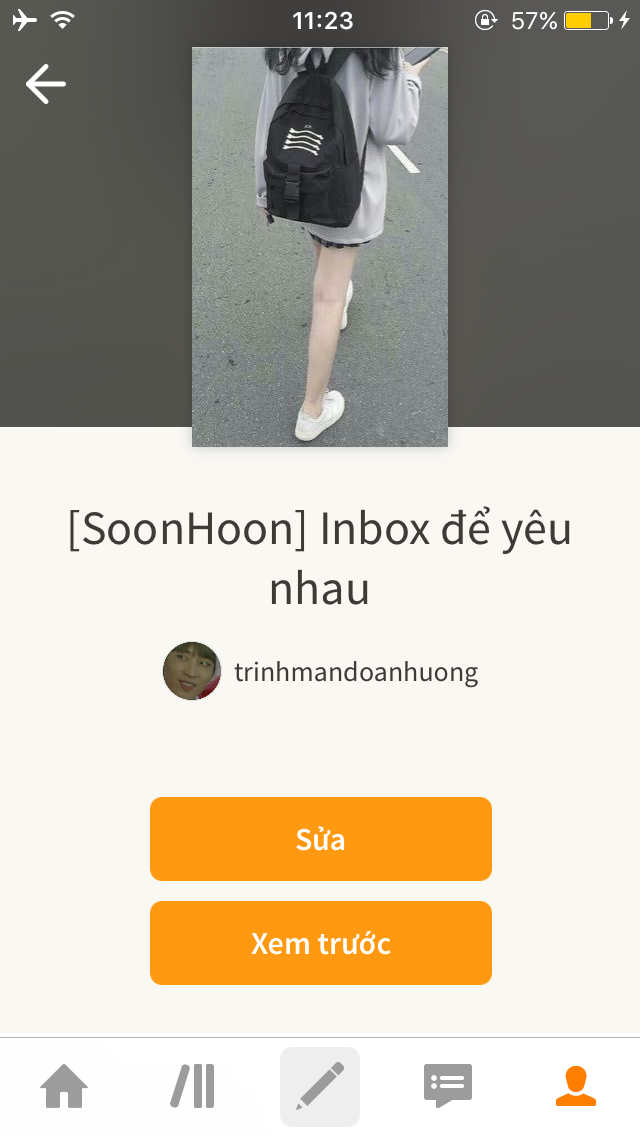Screen dimensions: 640x1136
Task: Switch to the Library tab
Action: tap(193, 1086)
